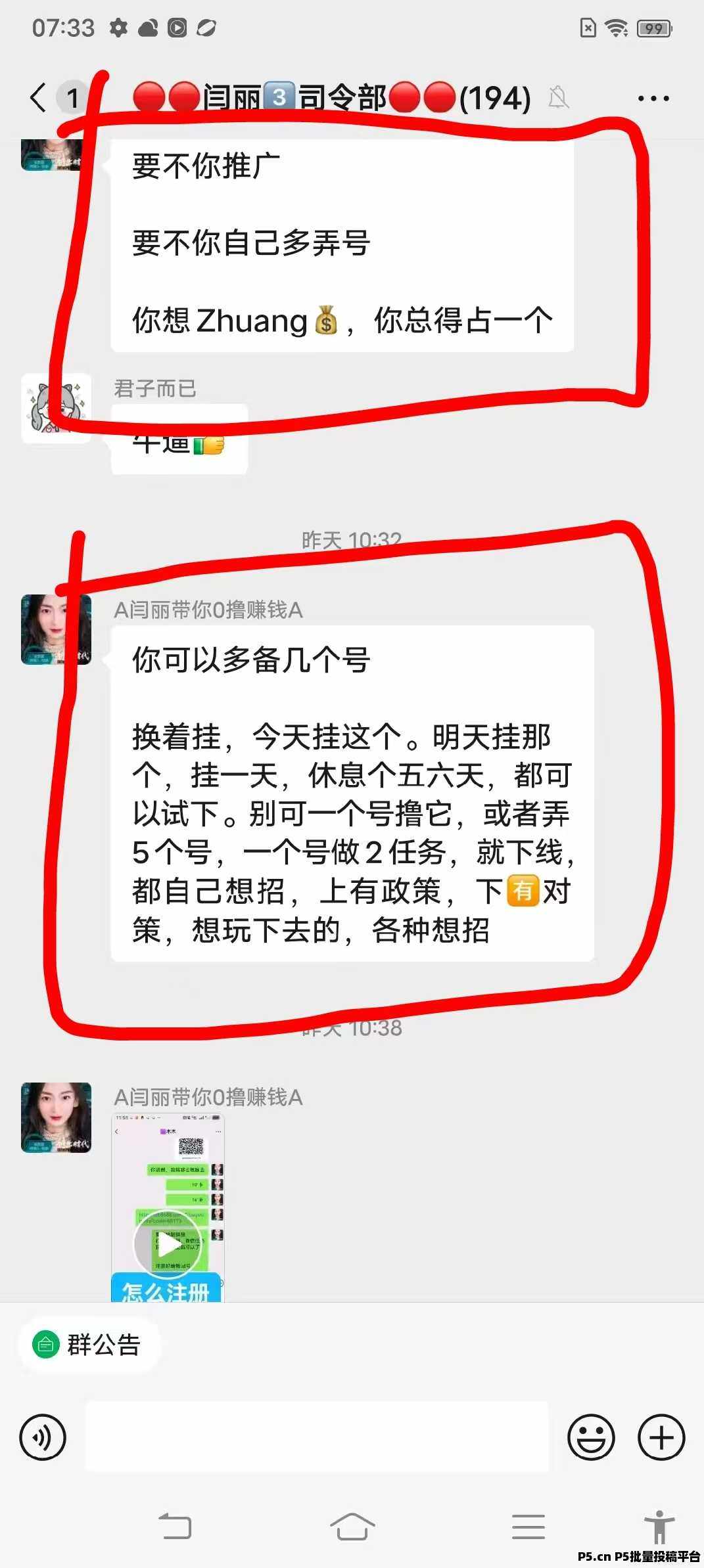Play the 怎么注册 video message
704x1568 pixels.
(168, 1208)
